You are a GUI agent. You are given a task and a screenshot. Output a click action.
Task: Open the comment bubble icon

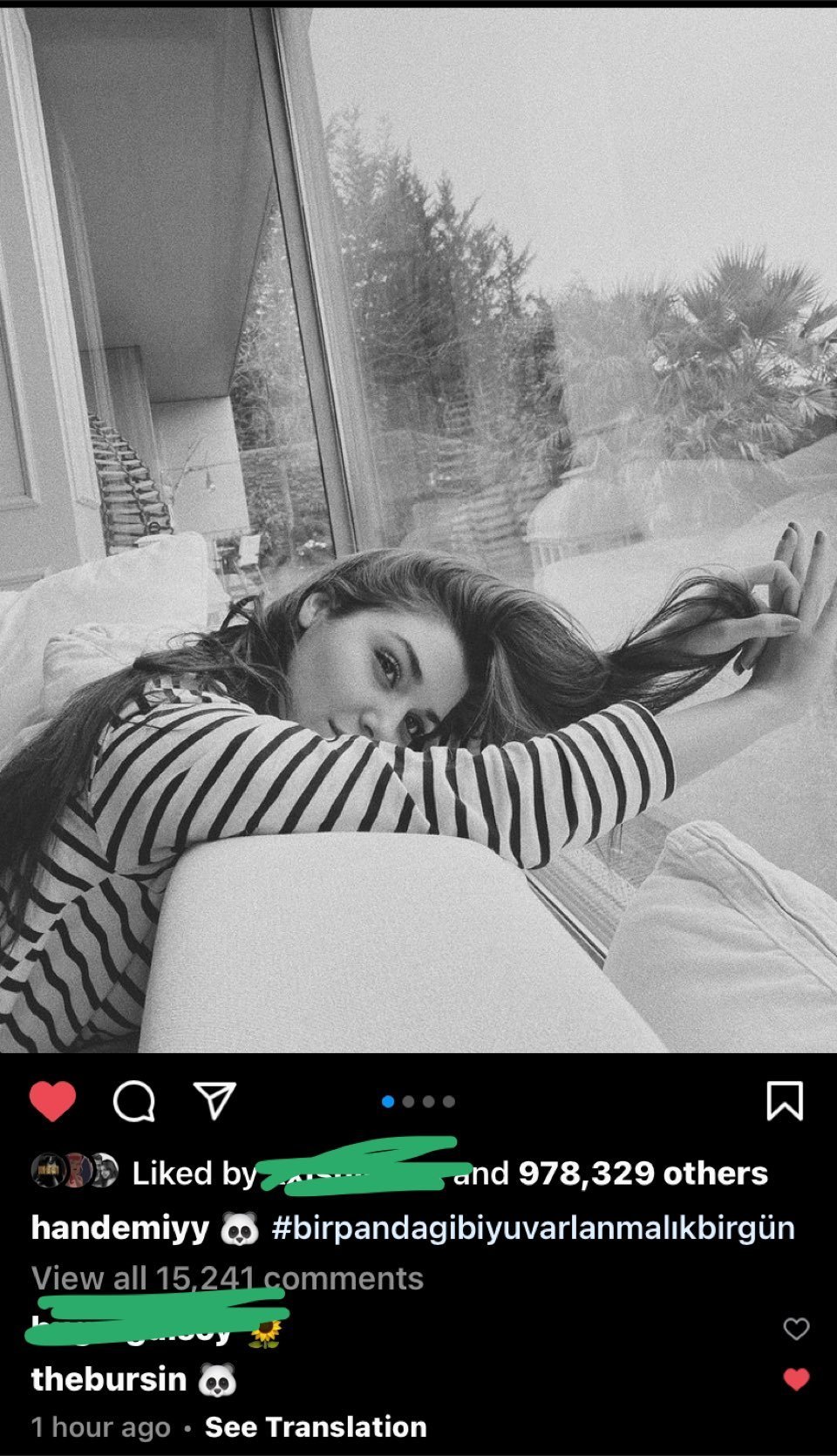[x=134, y=1101]
